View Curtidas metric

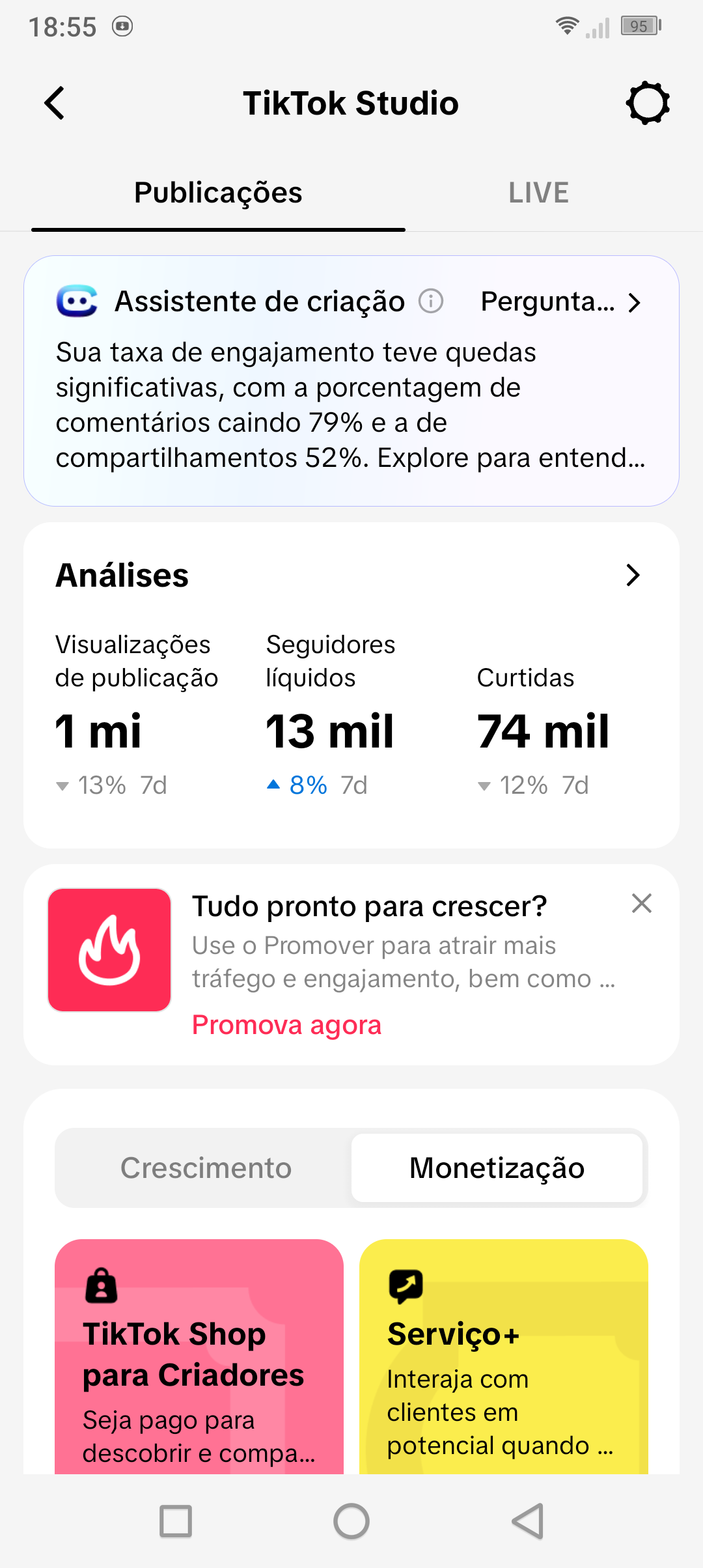(544, 729)
